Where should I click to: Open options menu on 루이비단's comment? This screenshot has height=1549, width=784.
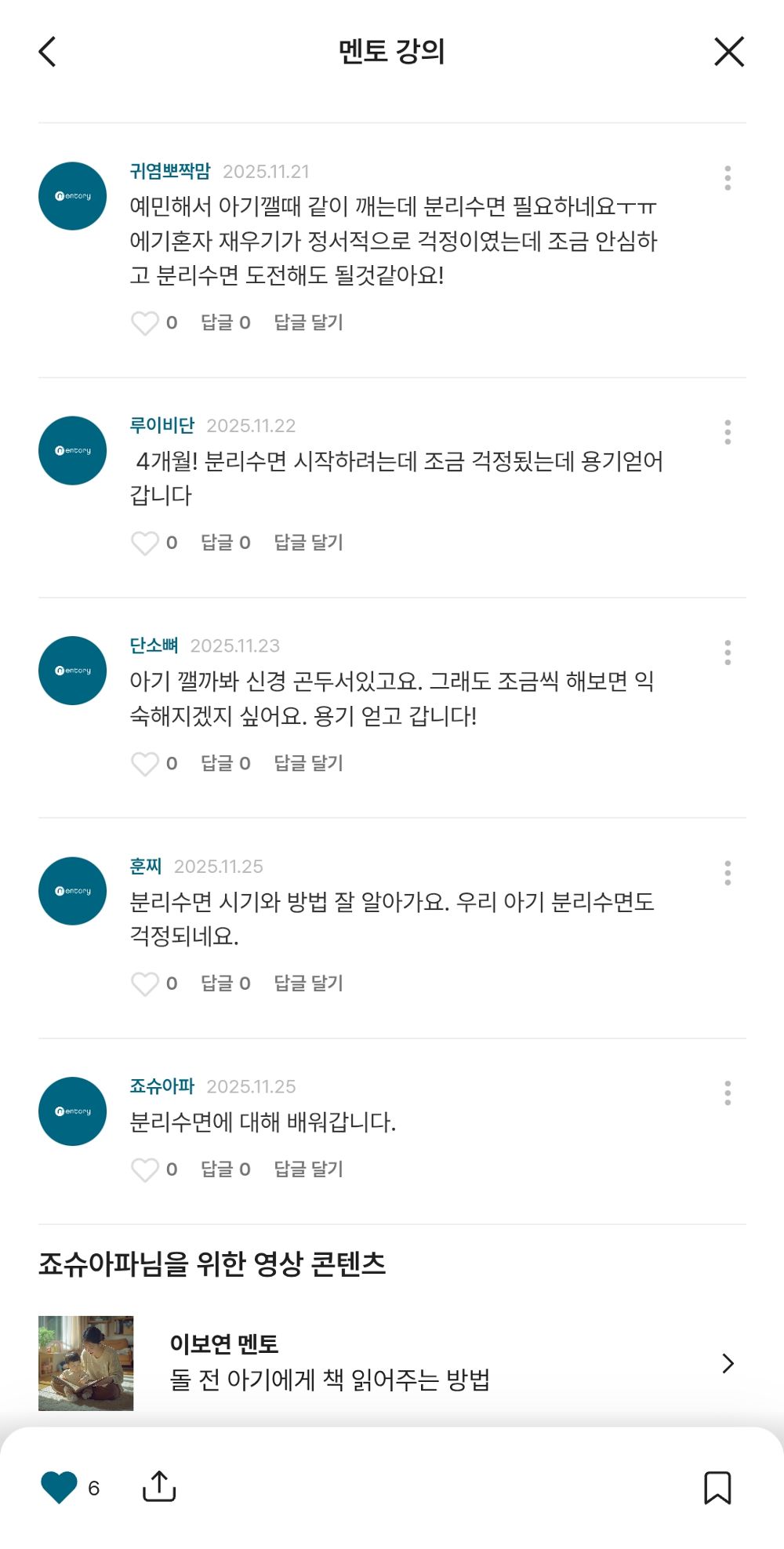[728, 431]
